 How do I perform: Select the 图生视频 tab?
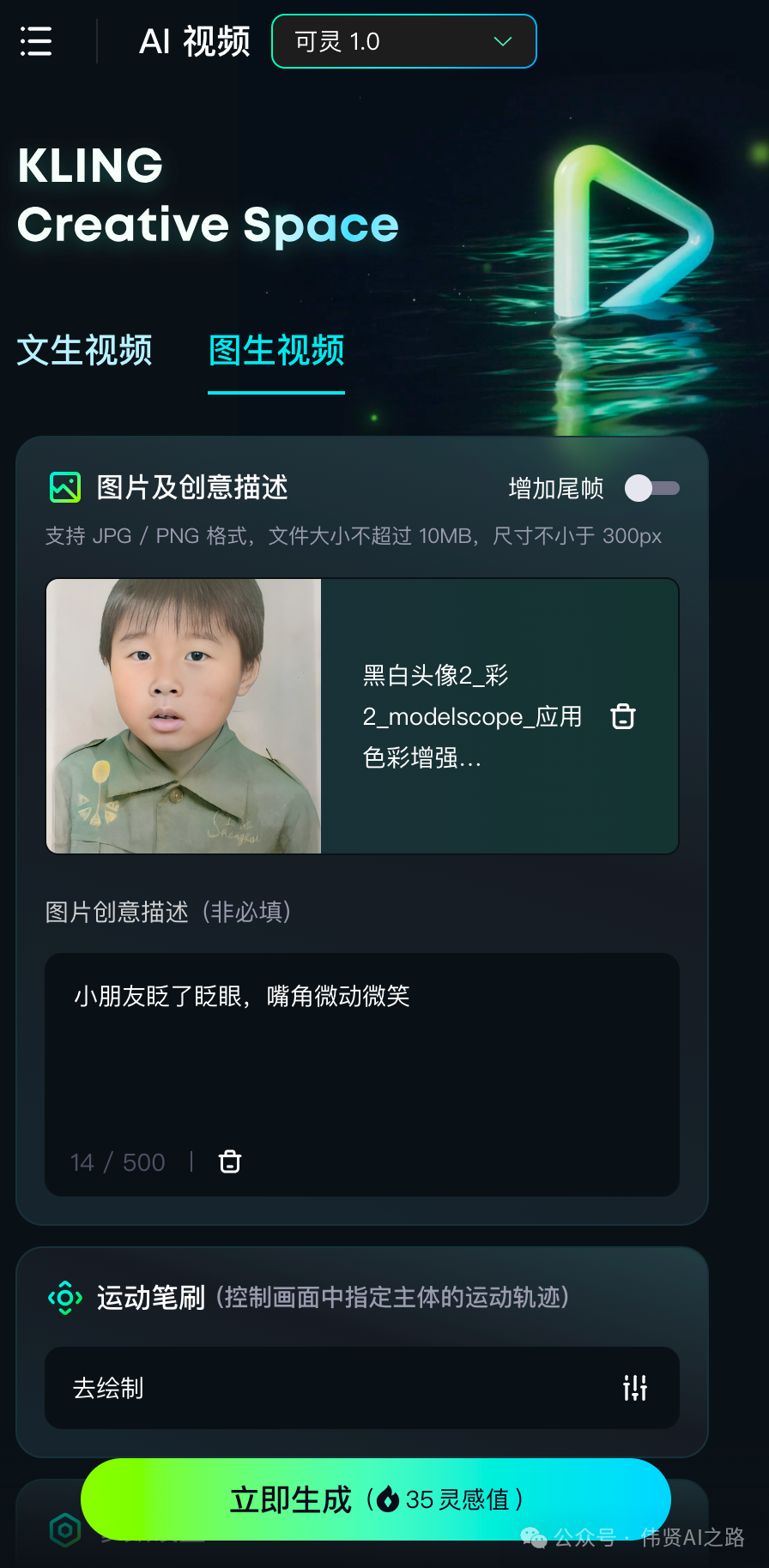click(276, 351)
